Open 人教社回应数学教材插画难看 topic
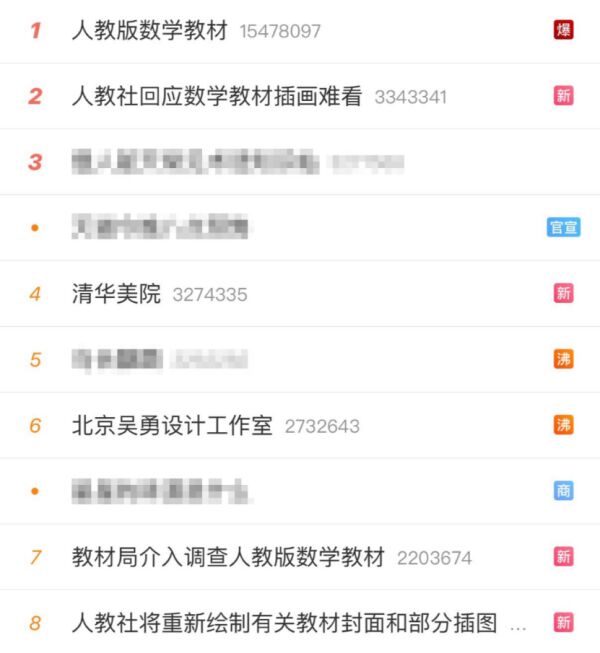600x653 pixels. tap(217, 97)
